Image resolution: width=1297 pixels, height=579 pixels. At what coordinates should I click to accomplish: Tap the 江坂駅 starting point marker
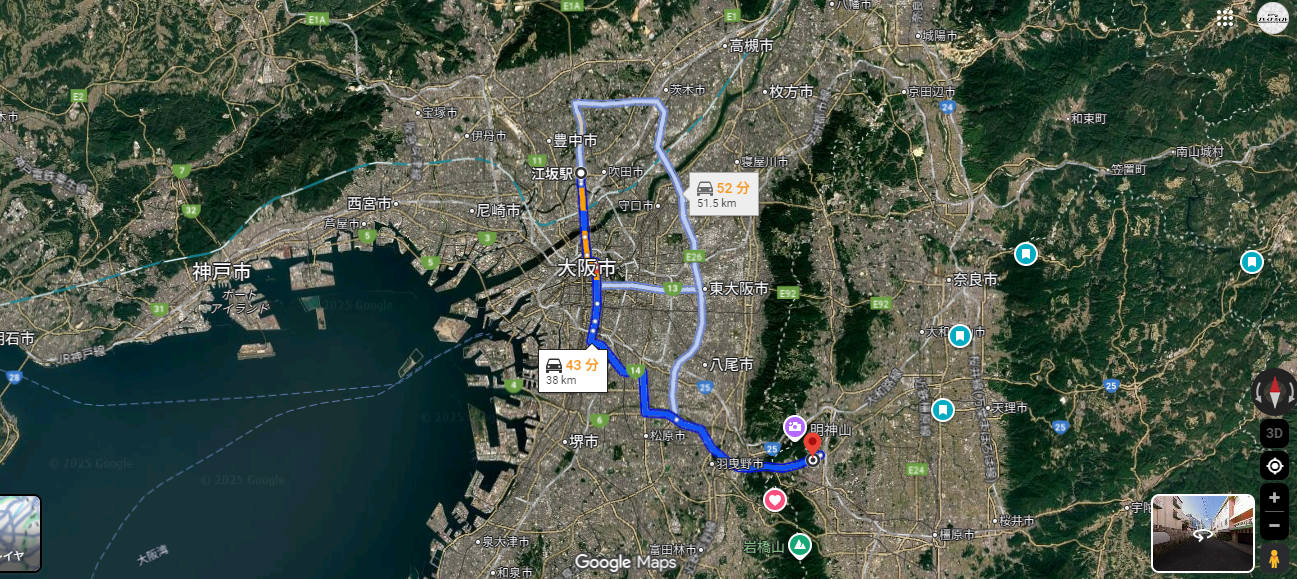coord(580,173)
